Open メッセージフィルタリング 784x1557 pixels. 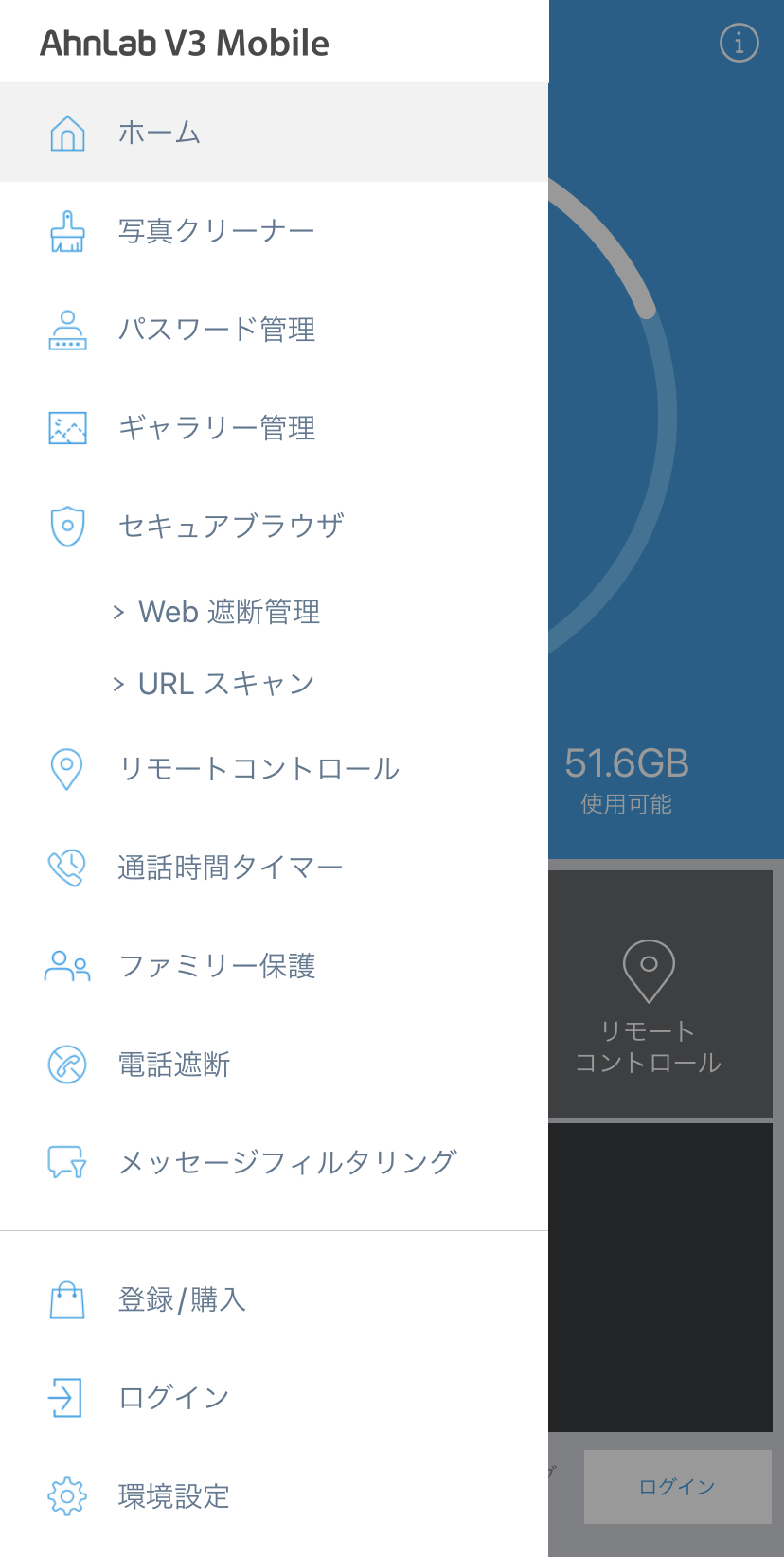pos(274,1162)
